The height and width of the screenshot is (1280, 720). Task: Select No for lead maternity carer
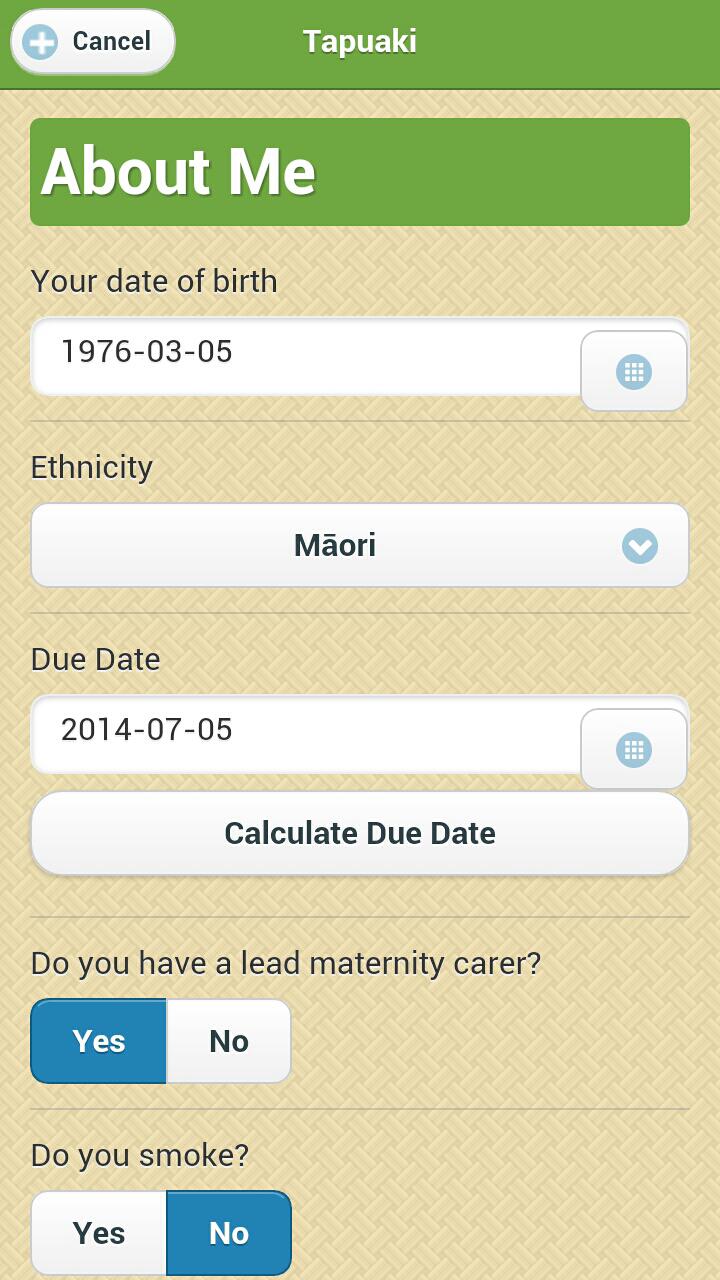point(229,1041)
